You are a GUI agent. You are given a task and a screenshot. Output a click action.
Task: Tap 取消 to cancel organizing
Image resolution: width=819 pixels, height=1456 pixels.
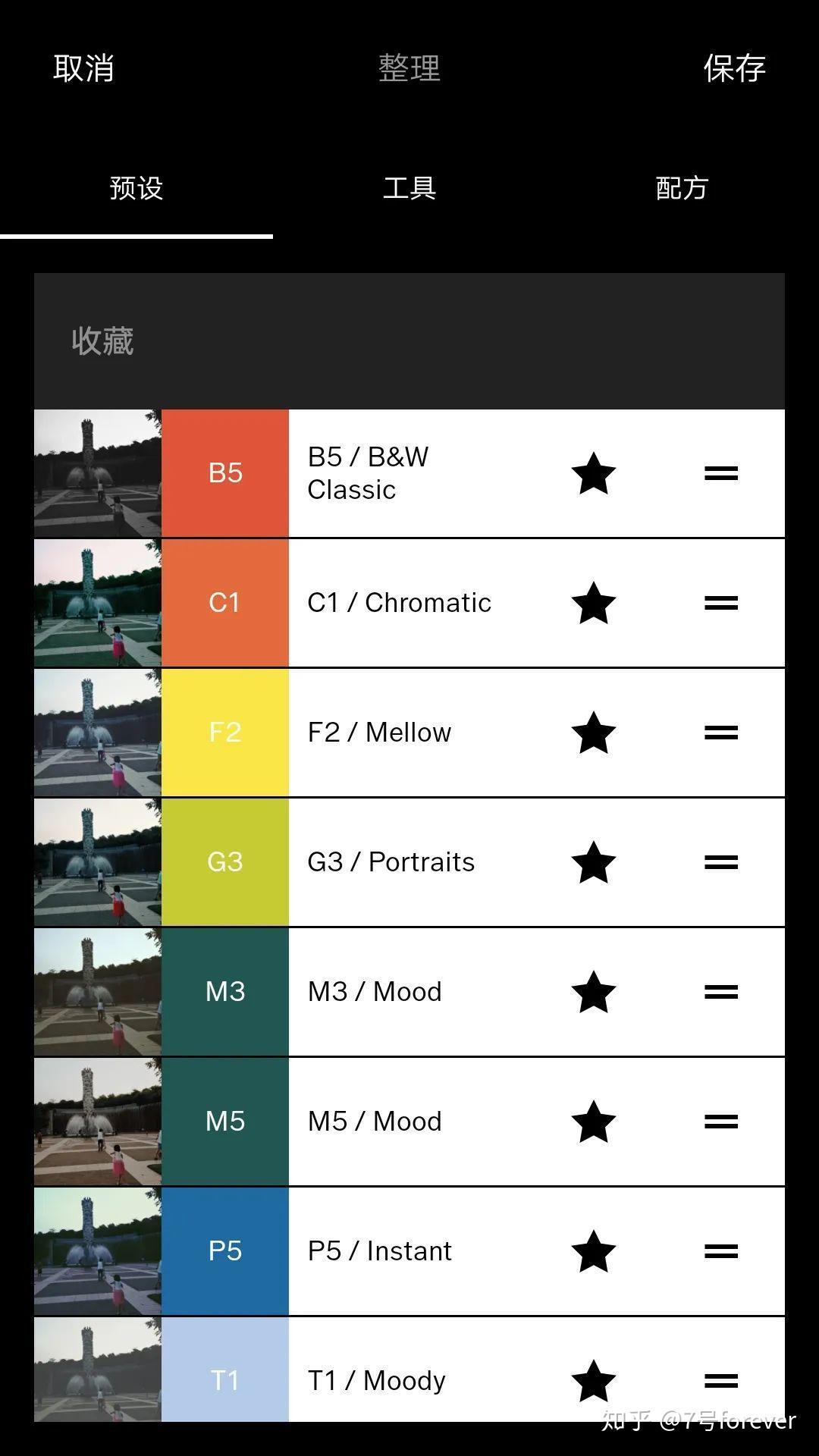pyautogui.click(x=83, y=68)
